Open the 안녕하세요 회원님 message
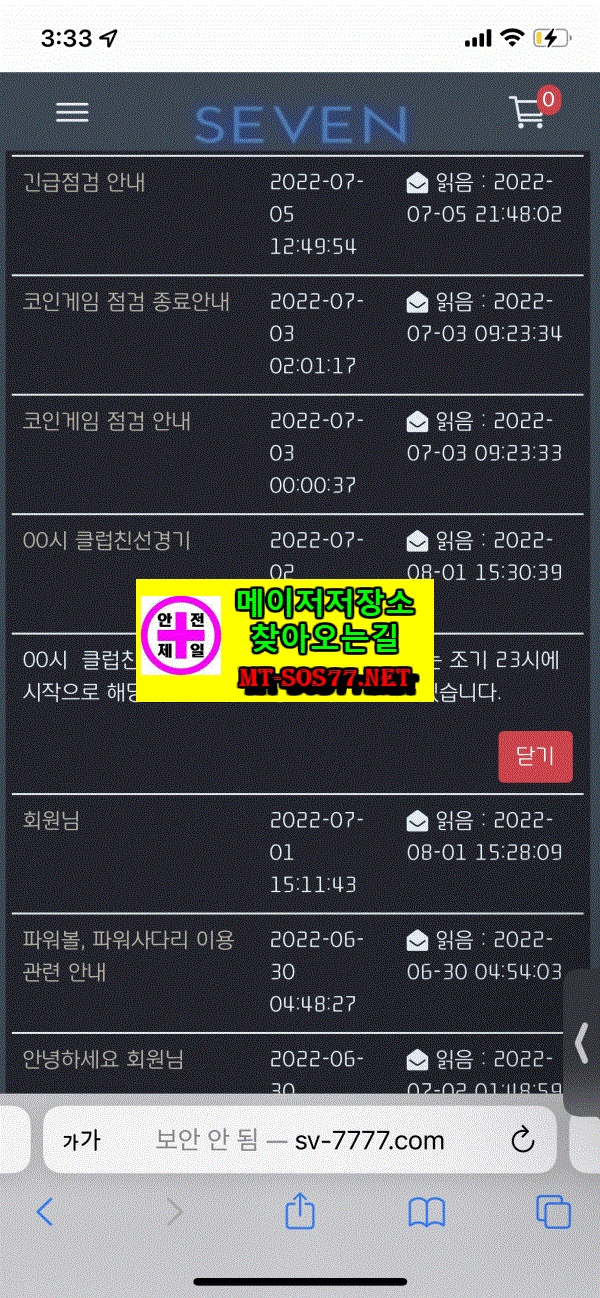This screenshot has width=600, height=1298. pos(103,1059)
